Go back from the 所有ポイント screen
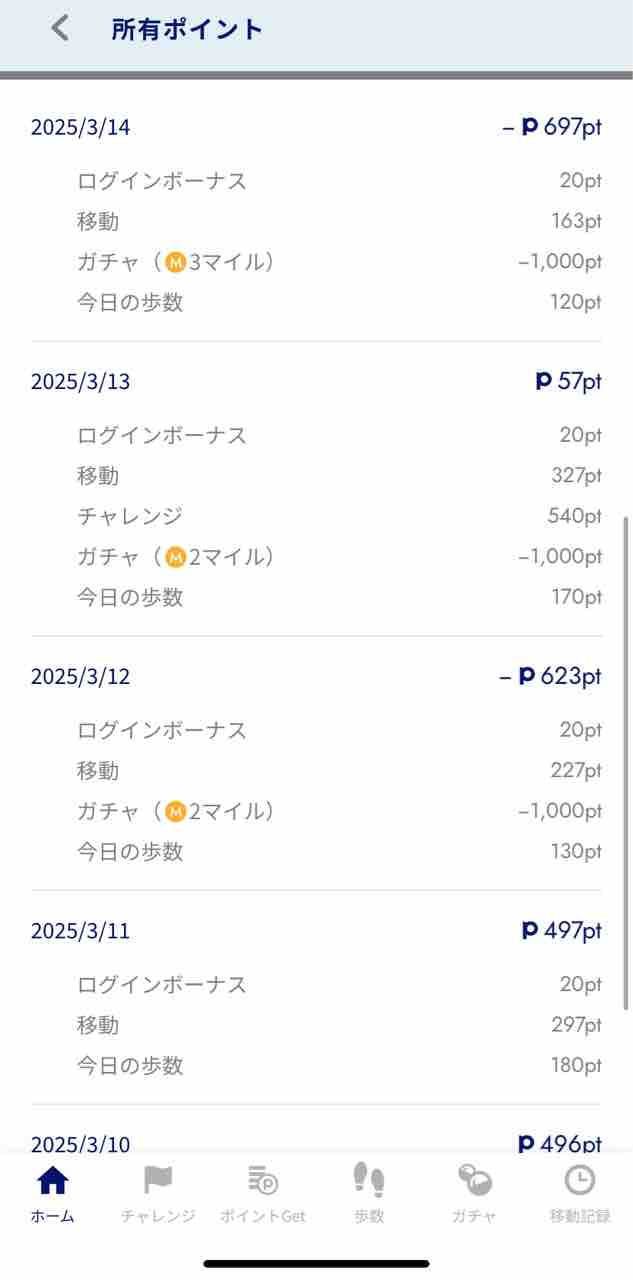 point(60,28)
